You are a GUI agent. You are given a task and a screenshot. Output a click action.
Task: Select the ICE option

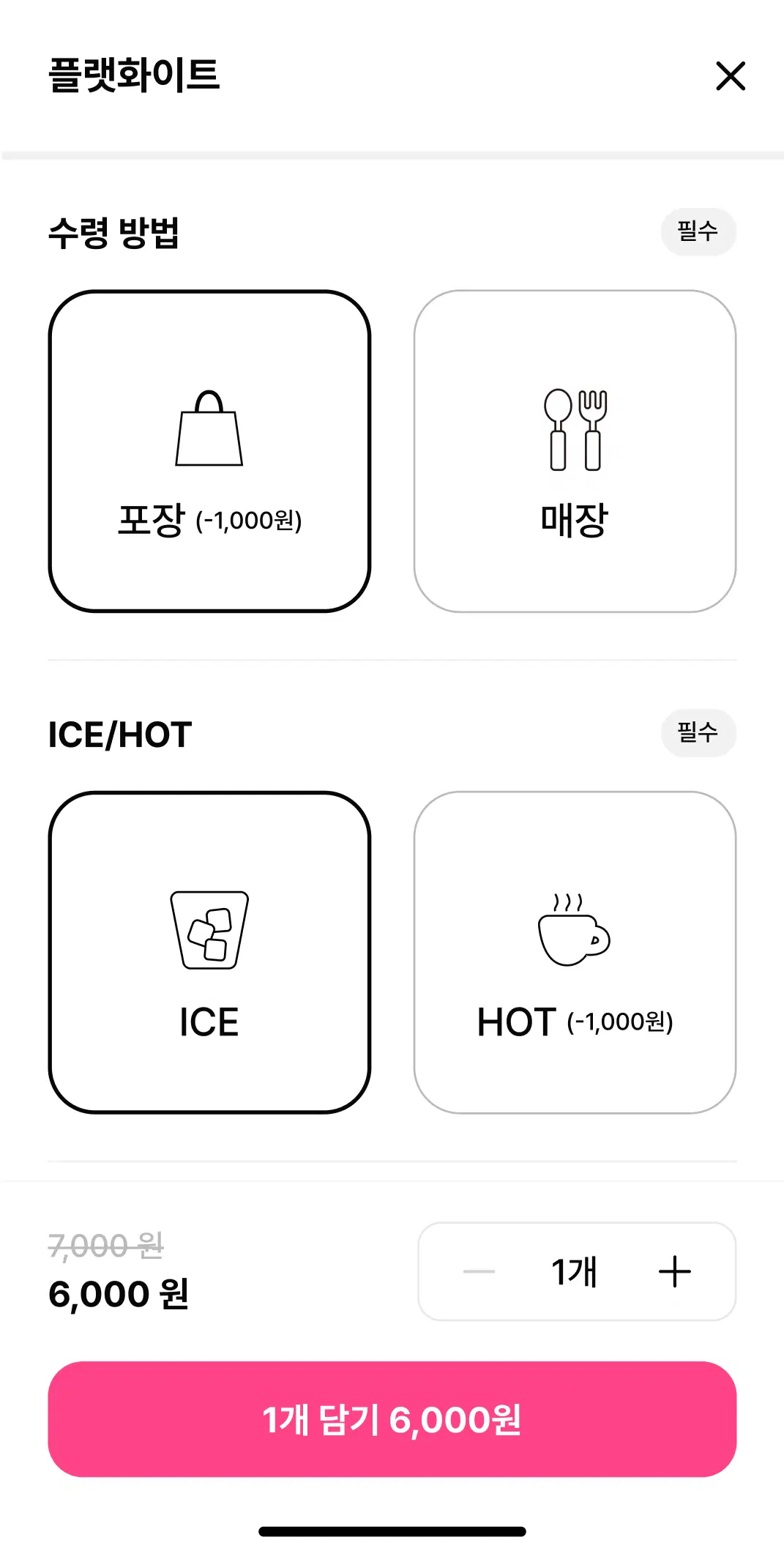pyautogui.click(x=209, y=952)
